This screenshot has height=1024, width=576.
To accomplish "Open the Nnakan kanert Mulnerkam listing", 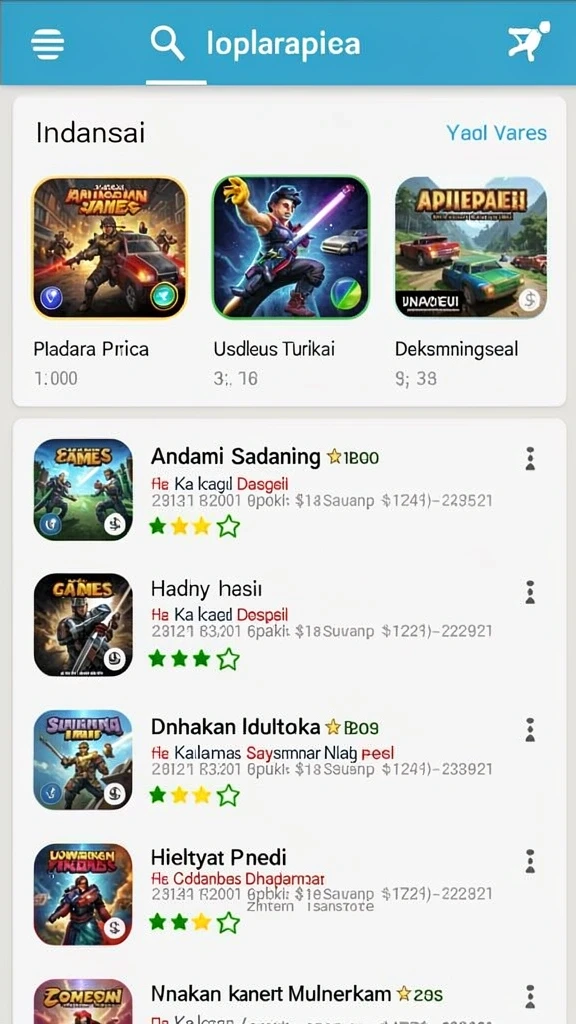I will pyautogui.click(x=289, y=999).
